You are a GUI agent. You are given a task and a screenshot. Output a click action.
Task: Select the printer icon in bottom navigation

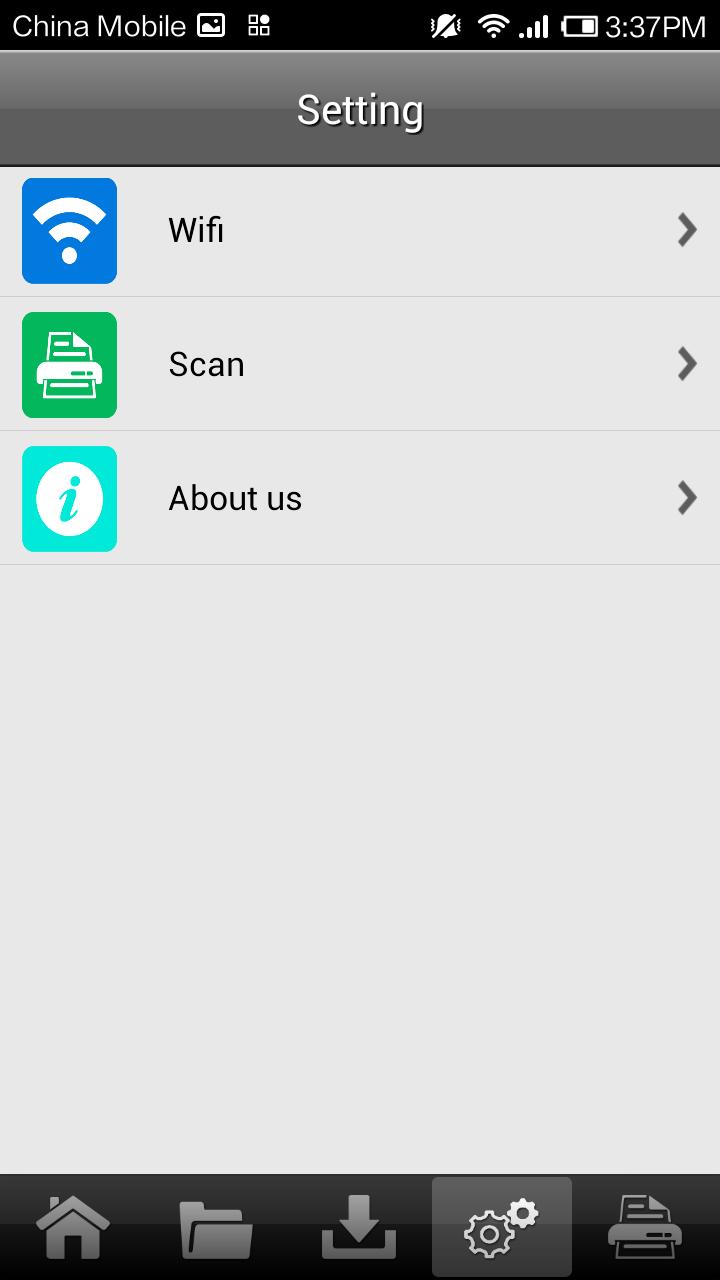[646, 1225]
